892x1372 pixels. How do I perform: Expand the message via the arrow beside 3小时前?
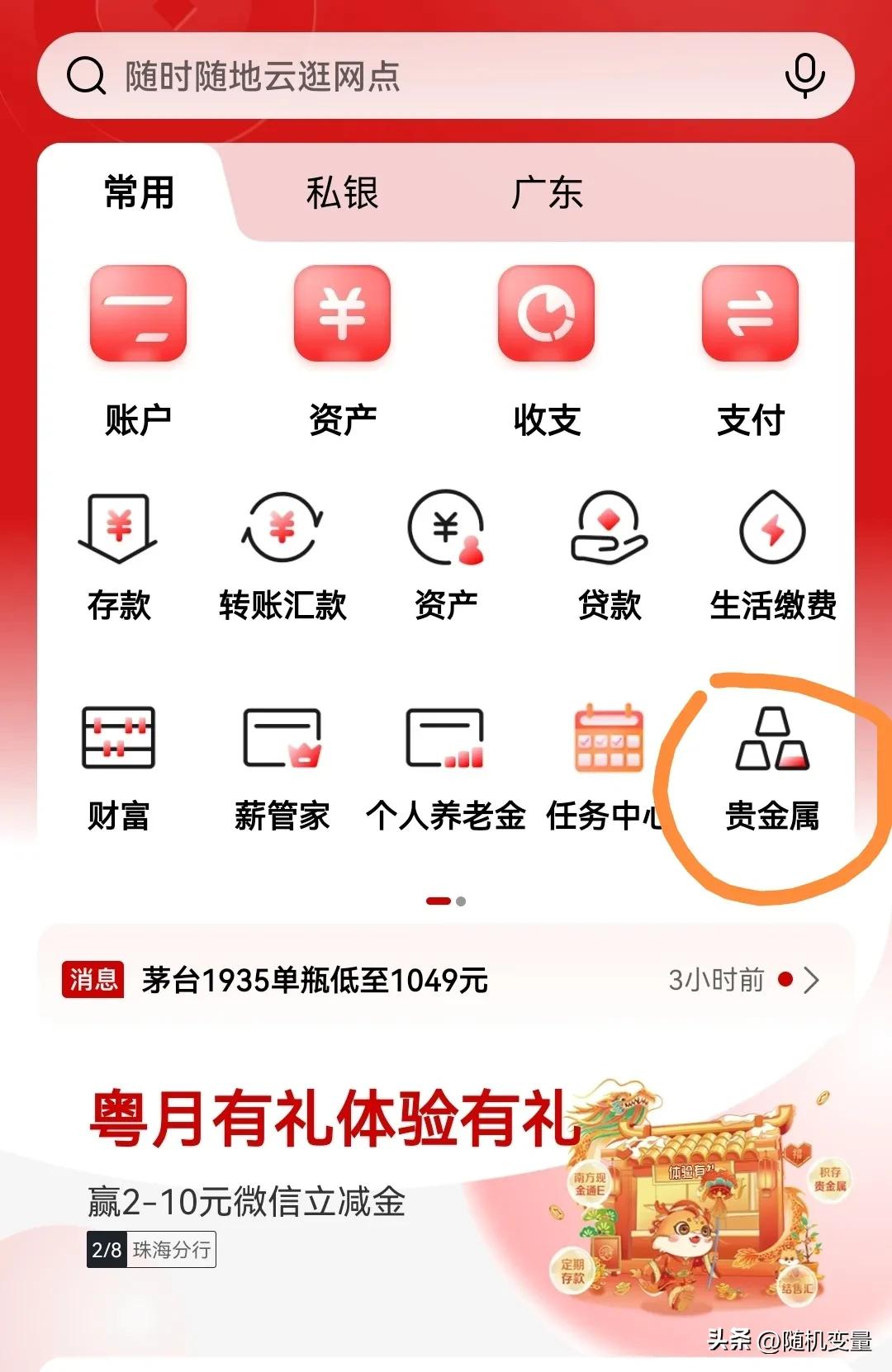811,981
